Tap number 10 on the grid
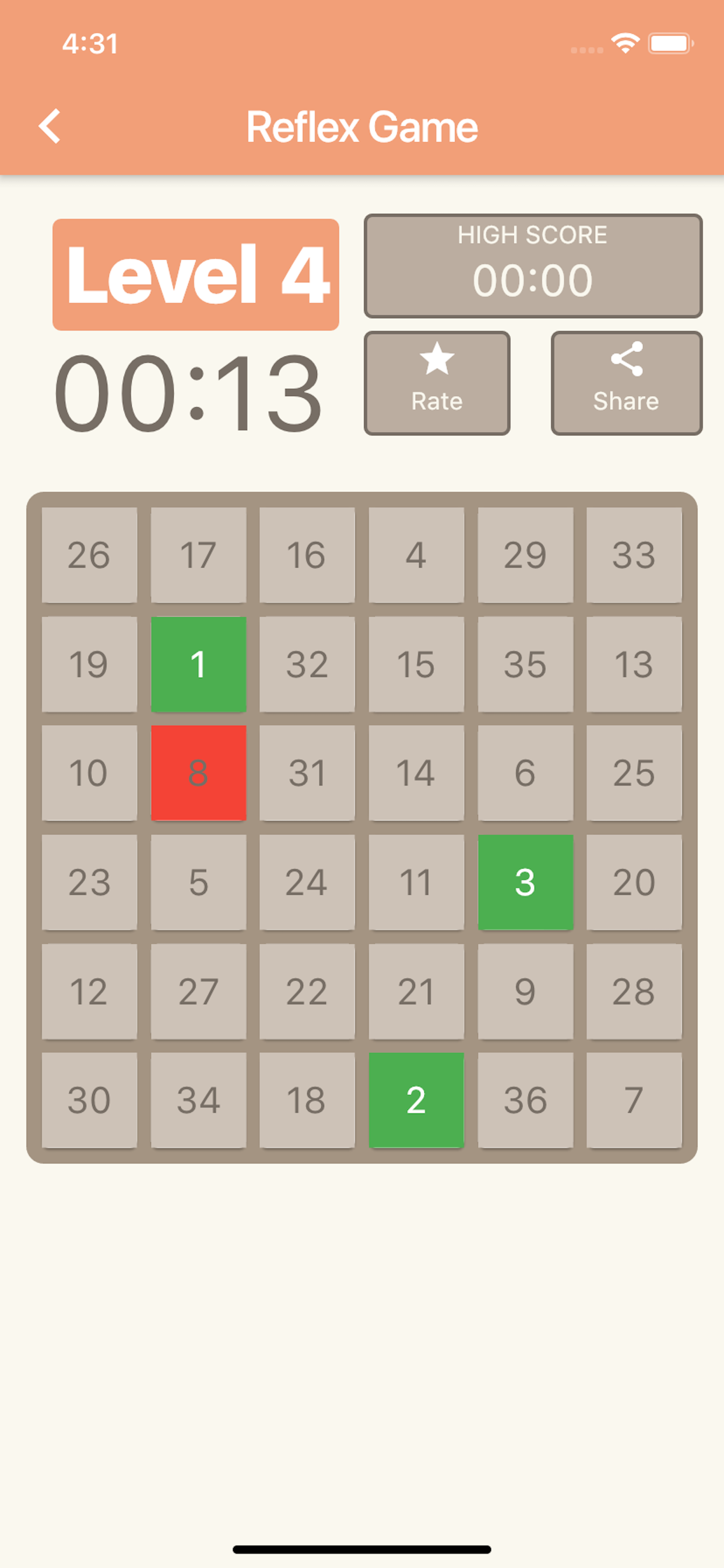This screenshot has width=724, height=1568. 89,773
